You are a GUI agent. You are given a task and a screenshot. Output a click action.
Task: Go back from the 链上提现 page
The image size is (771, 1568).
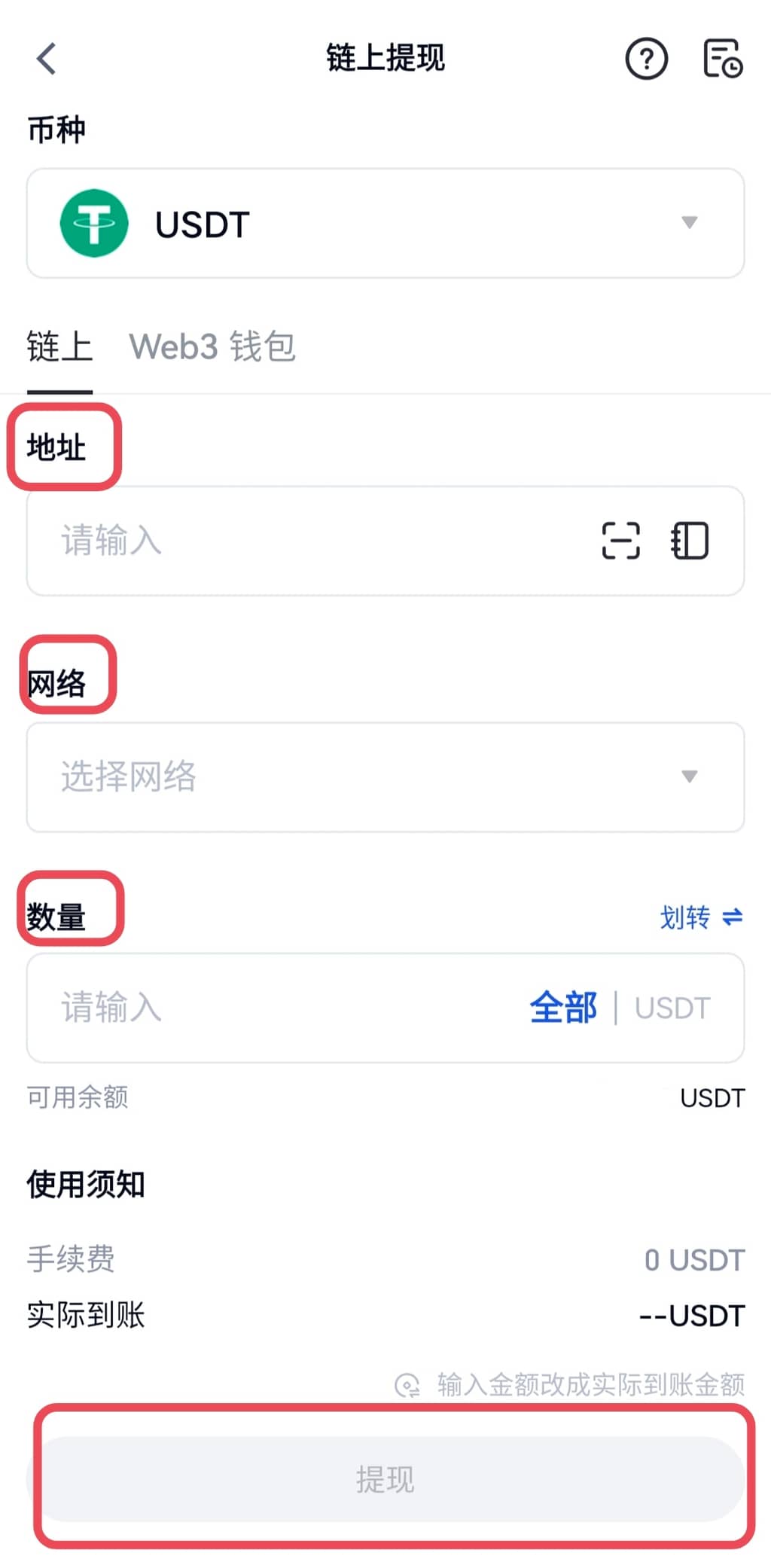pos(47,59)
